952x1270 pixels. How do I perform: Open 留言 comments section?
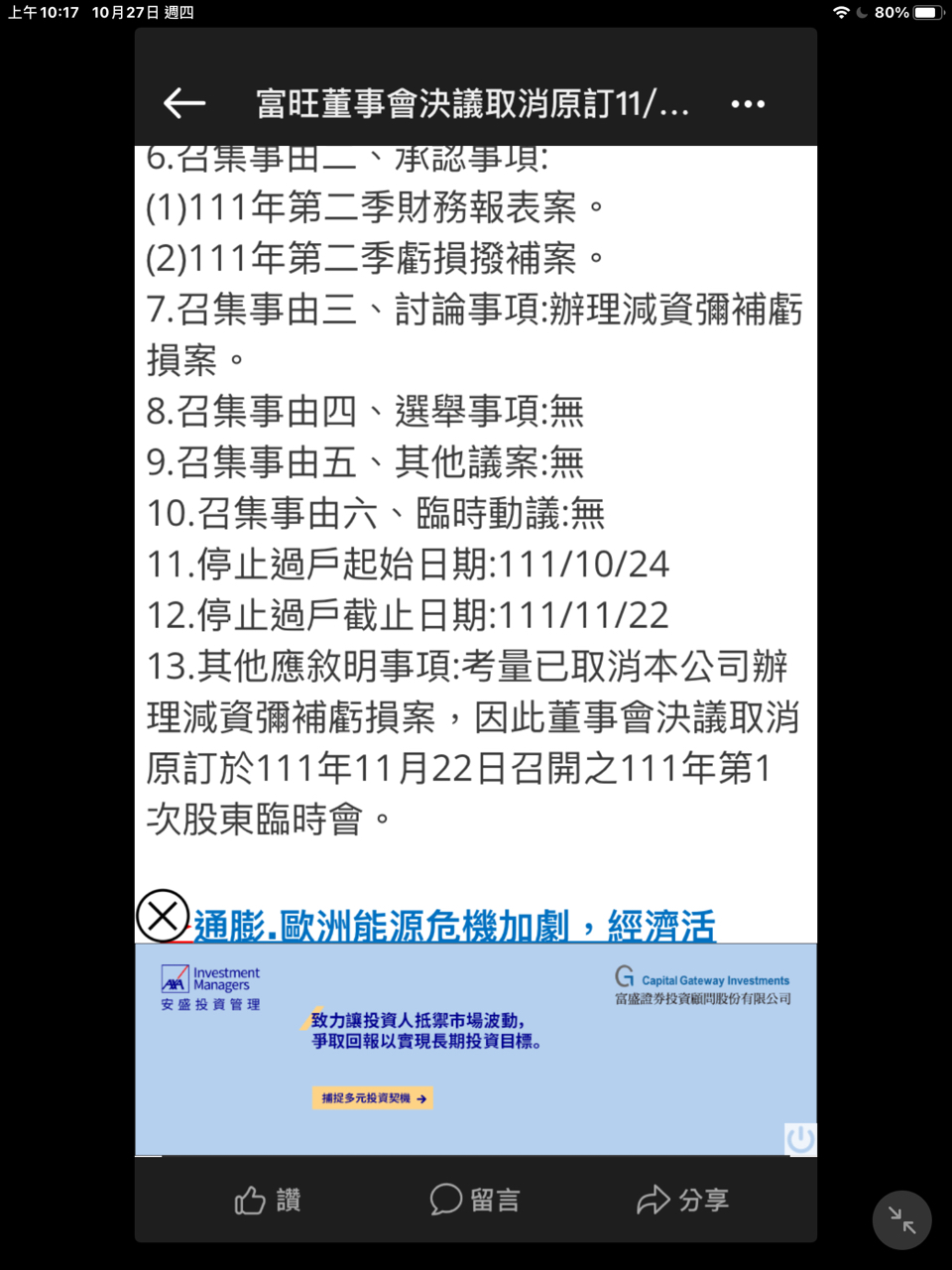(x=475, y=1200)
